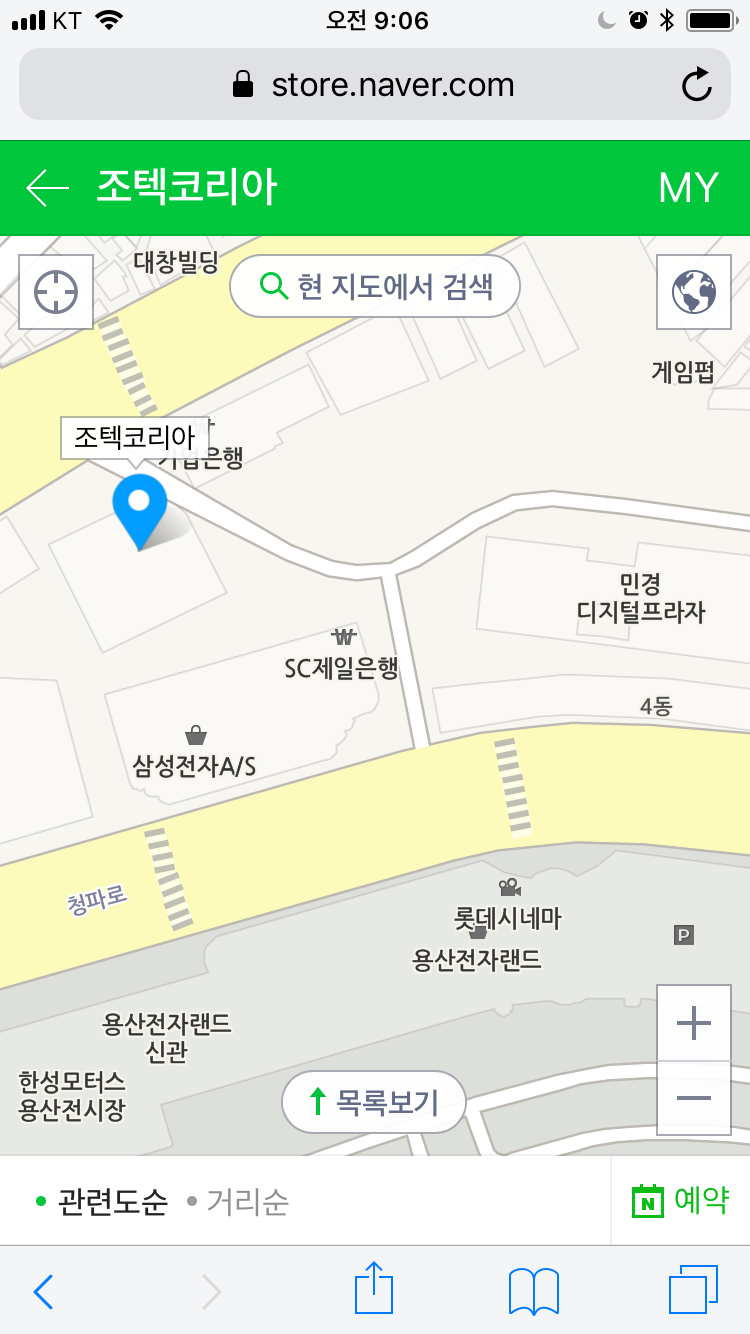Center map on current location
Screen dimensions: 750x1334
56,292
